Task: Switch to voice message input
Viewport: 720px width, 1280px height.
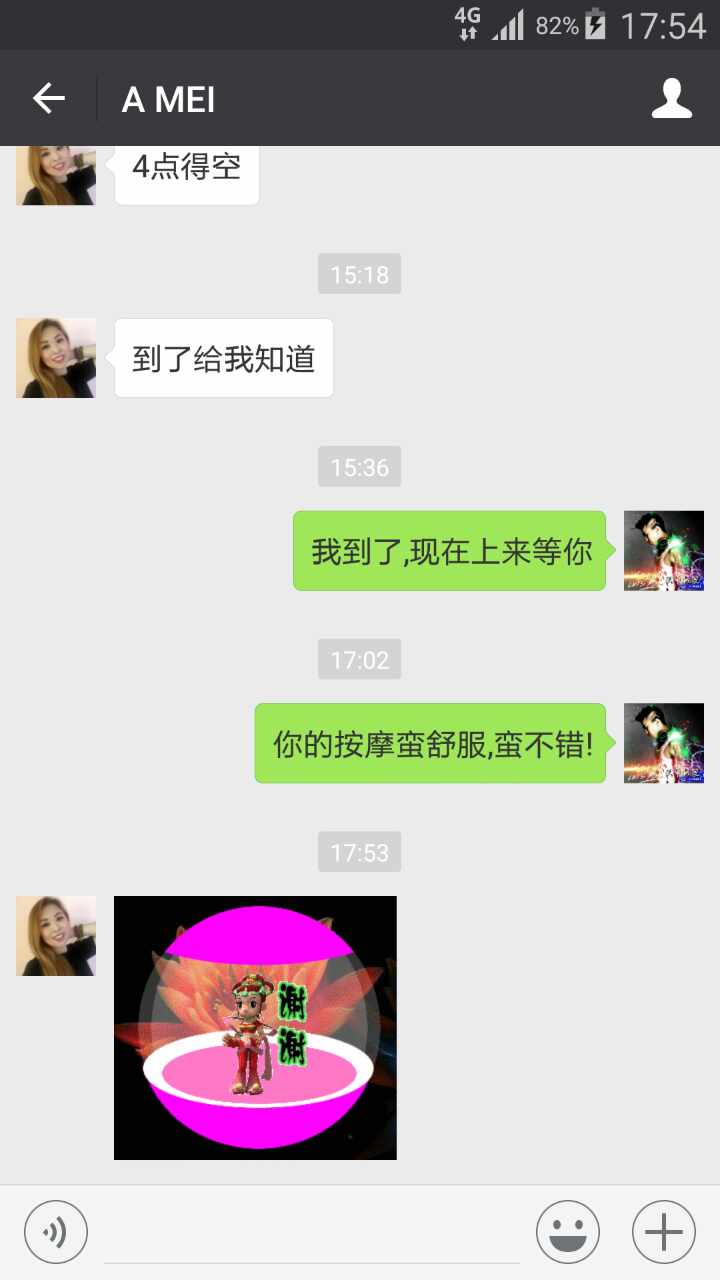Action: (56, 1232)
